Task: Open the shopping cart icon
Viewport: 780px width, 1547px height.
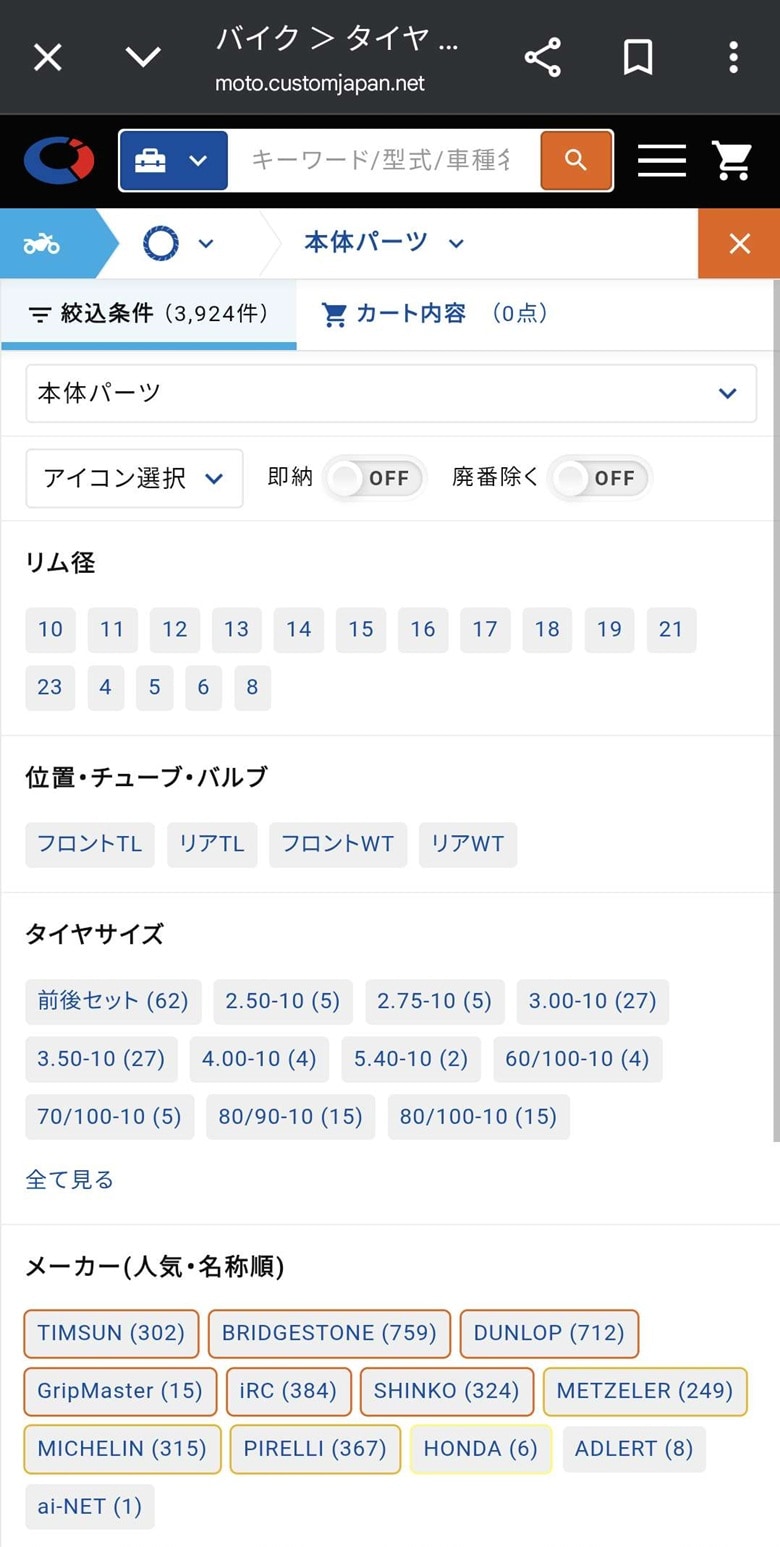Action: 732,160
